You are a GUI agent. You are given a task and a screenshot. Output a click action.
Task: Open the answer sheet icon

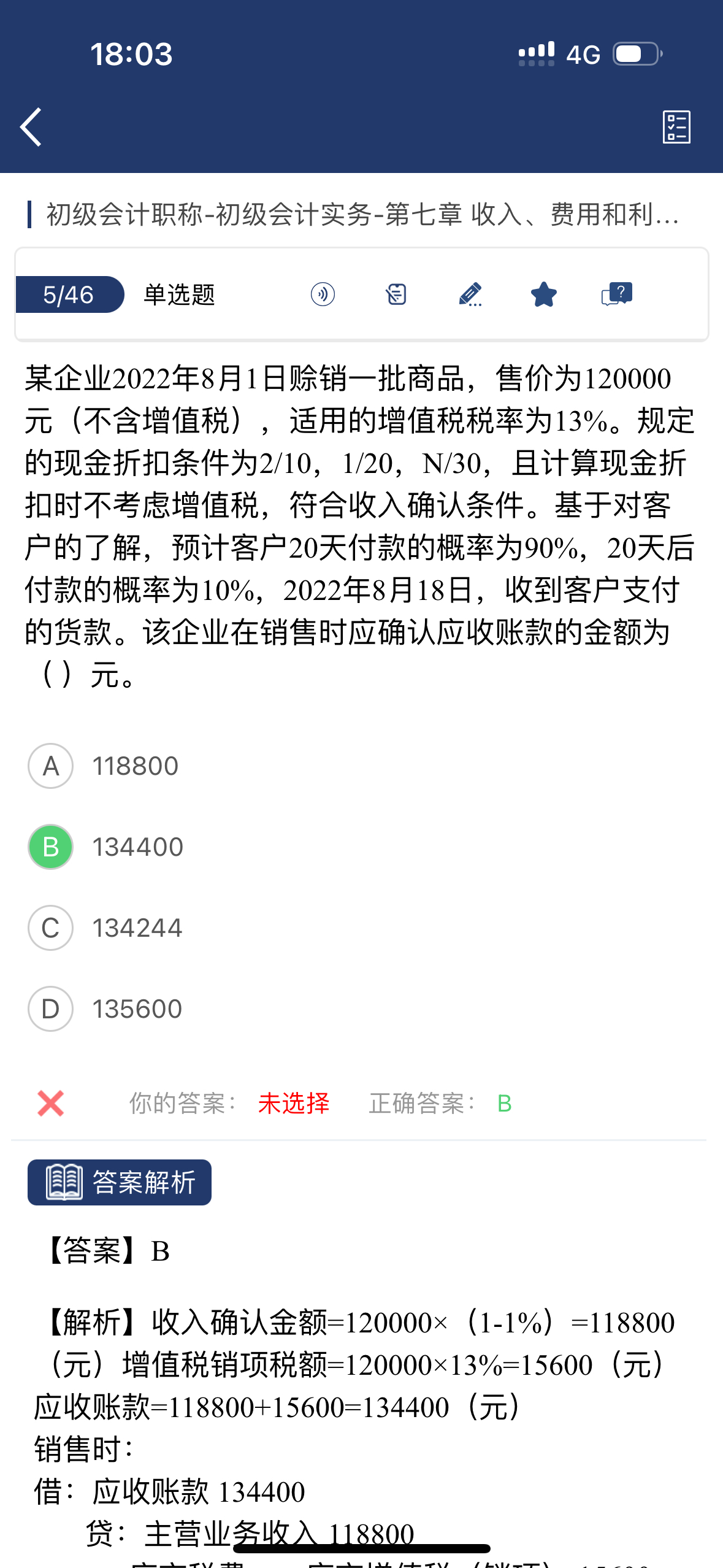pos(676,127)
